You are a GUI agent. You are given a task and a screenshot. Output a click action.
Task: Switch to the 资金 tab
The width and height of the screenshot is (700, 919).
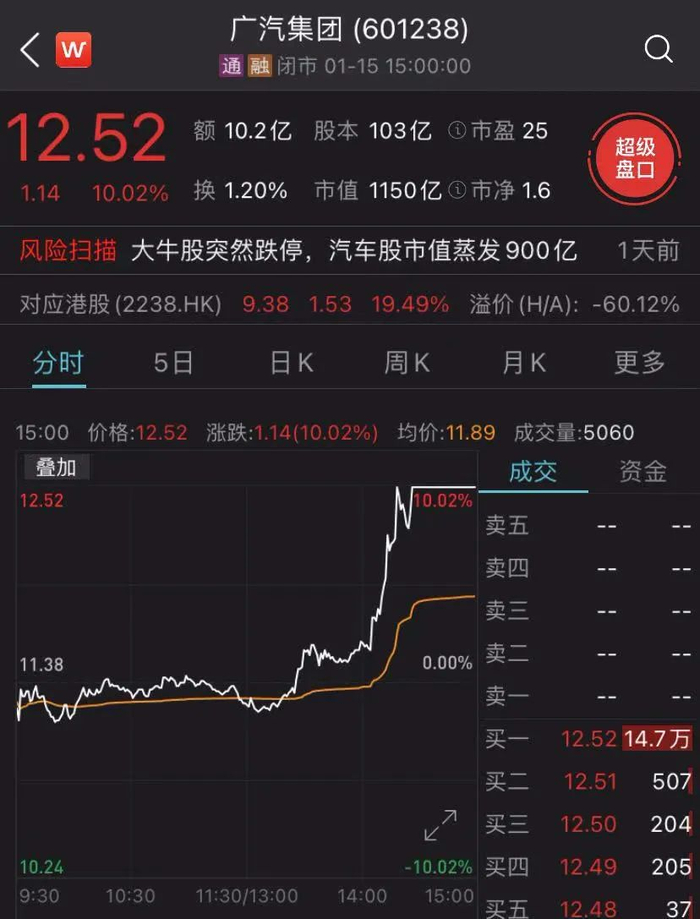[x=643, y=472]
